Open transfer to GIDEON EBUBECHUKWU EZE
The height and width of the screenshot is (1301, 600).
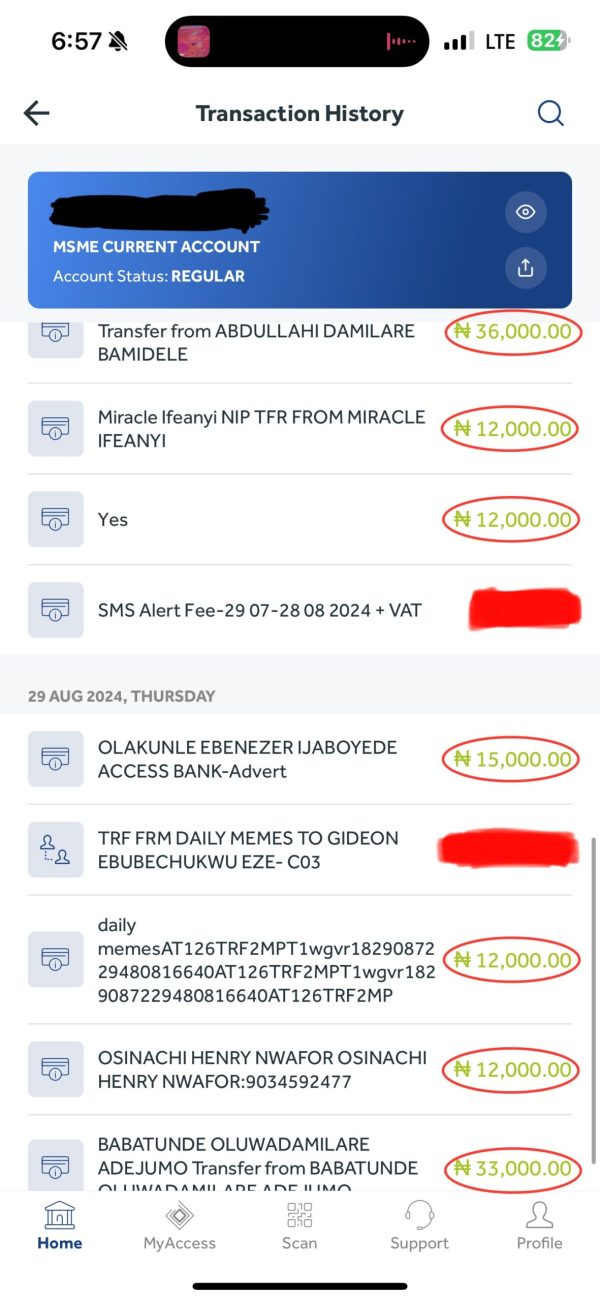click(300, 849)
